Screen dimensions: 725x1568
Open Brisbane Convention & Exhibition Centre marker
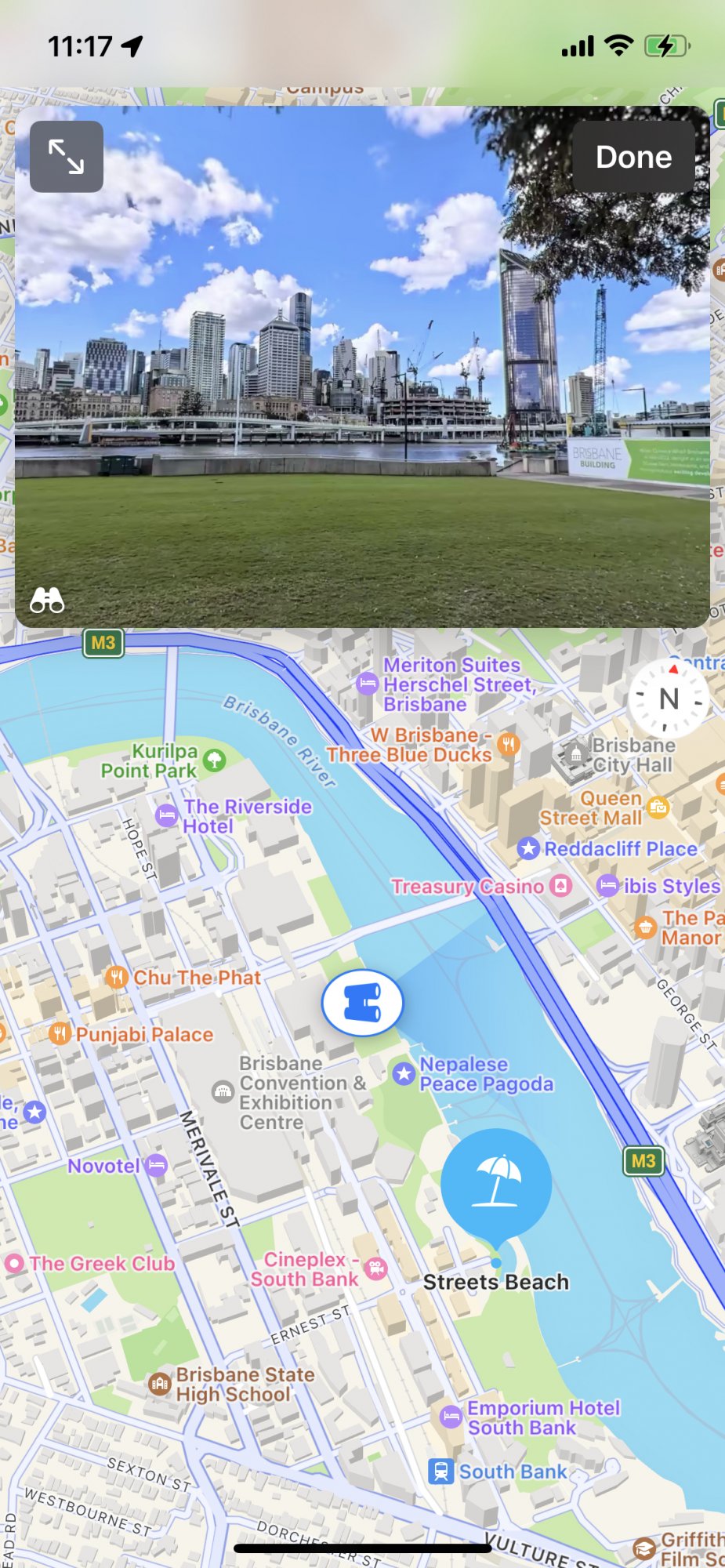[223, 1091]
